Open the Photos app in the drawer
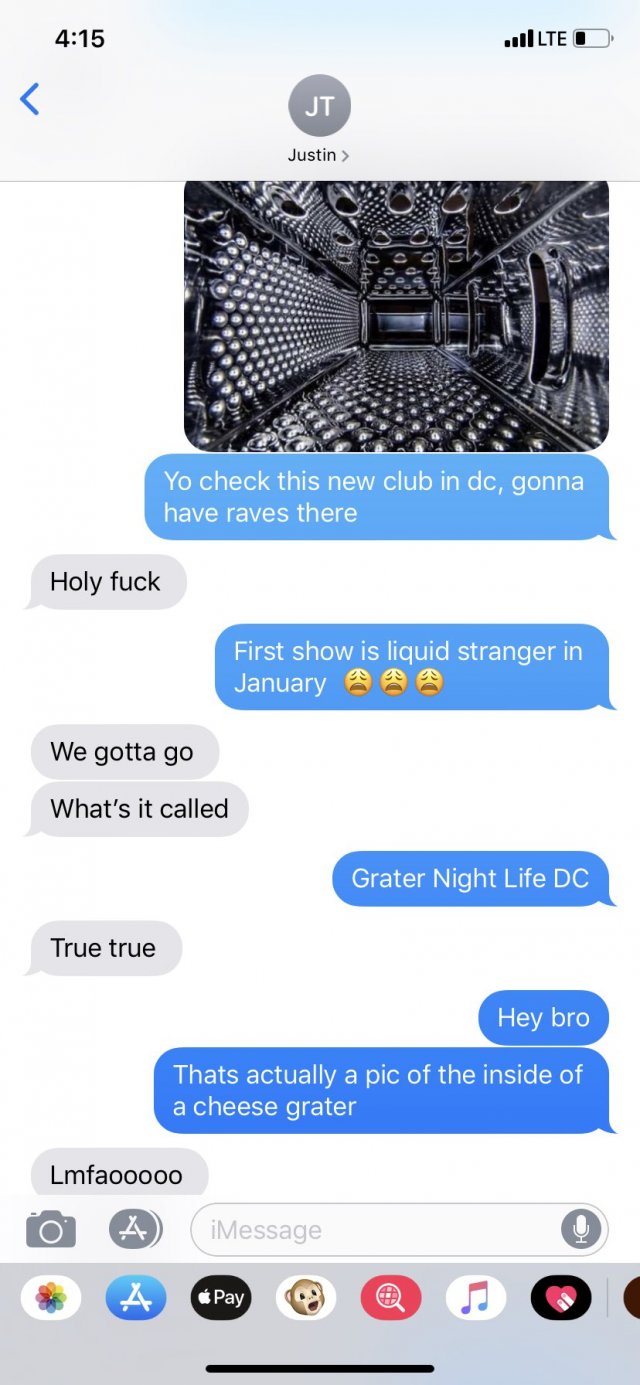Screen dimensions: 640x1385 (x=51, y=1298)
